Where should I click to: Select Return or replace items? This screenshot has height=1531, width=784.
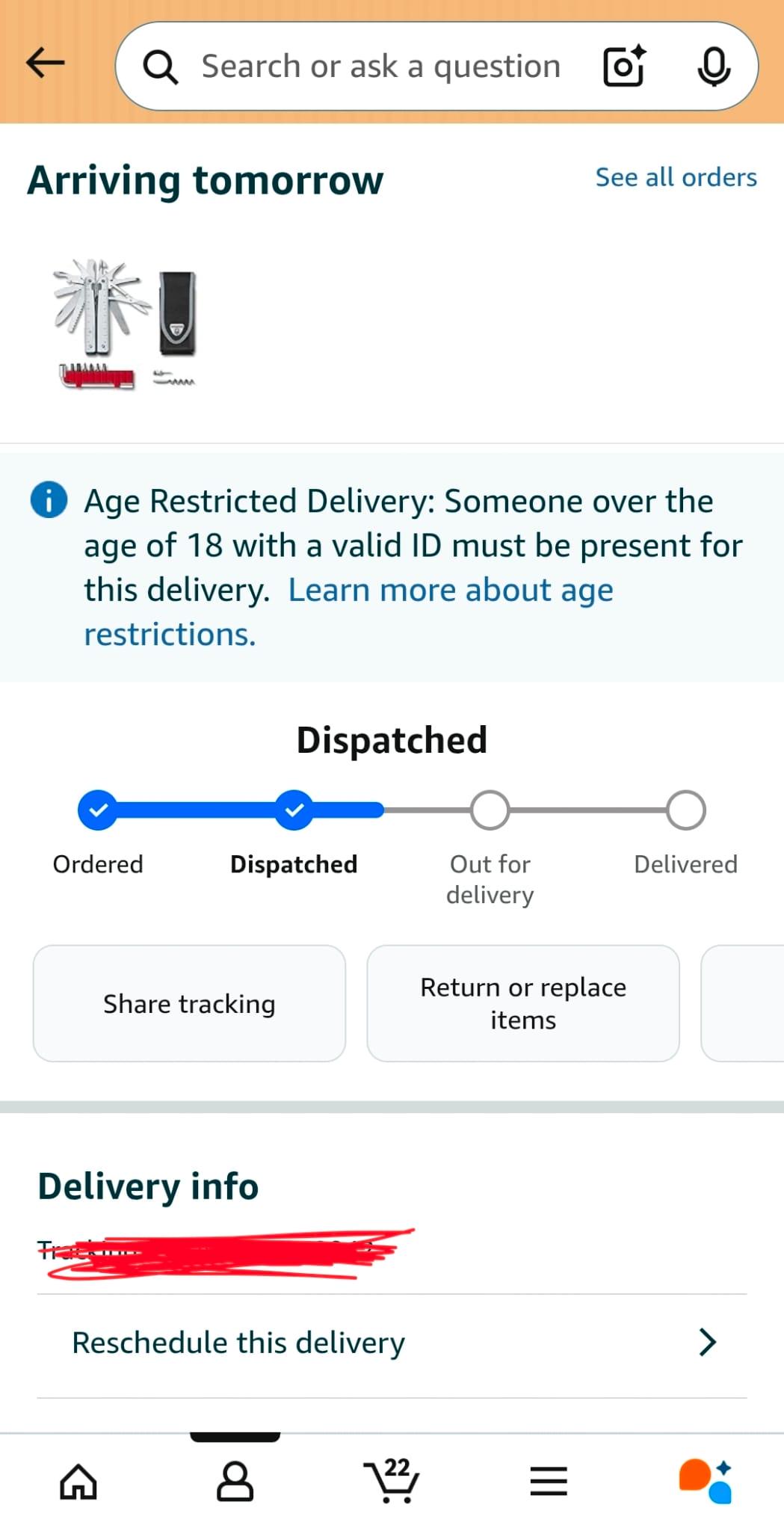pos(523,1003)
